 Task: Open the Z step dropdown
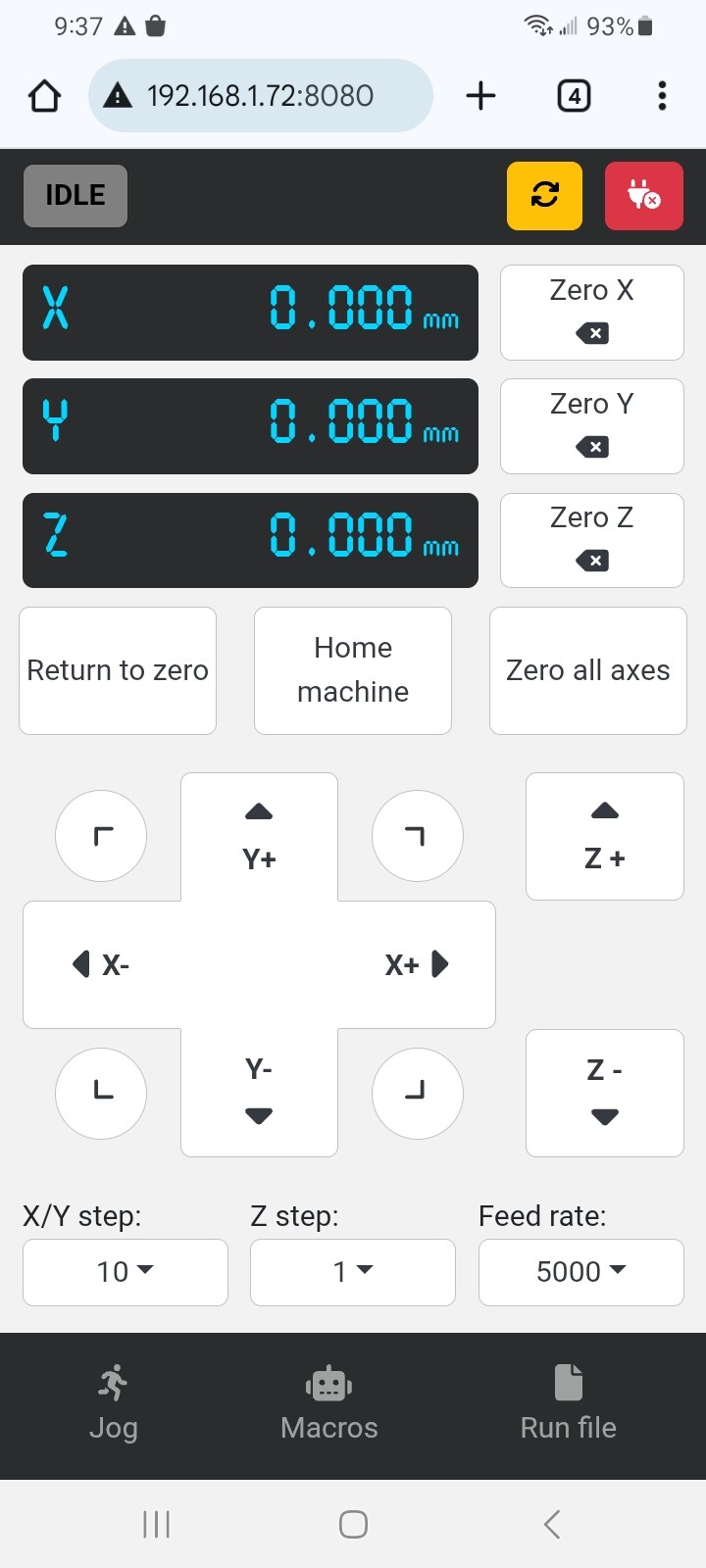[353, 1272]
